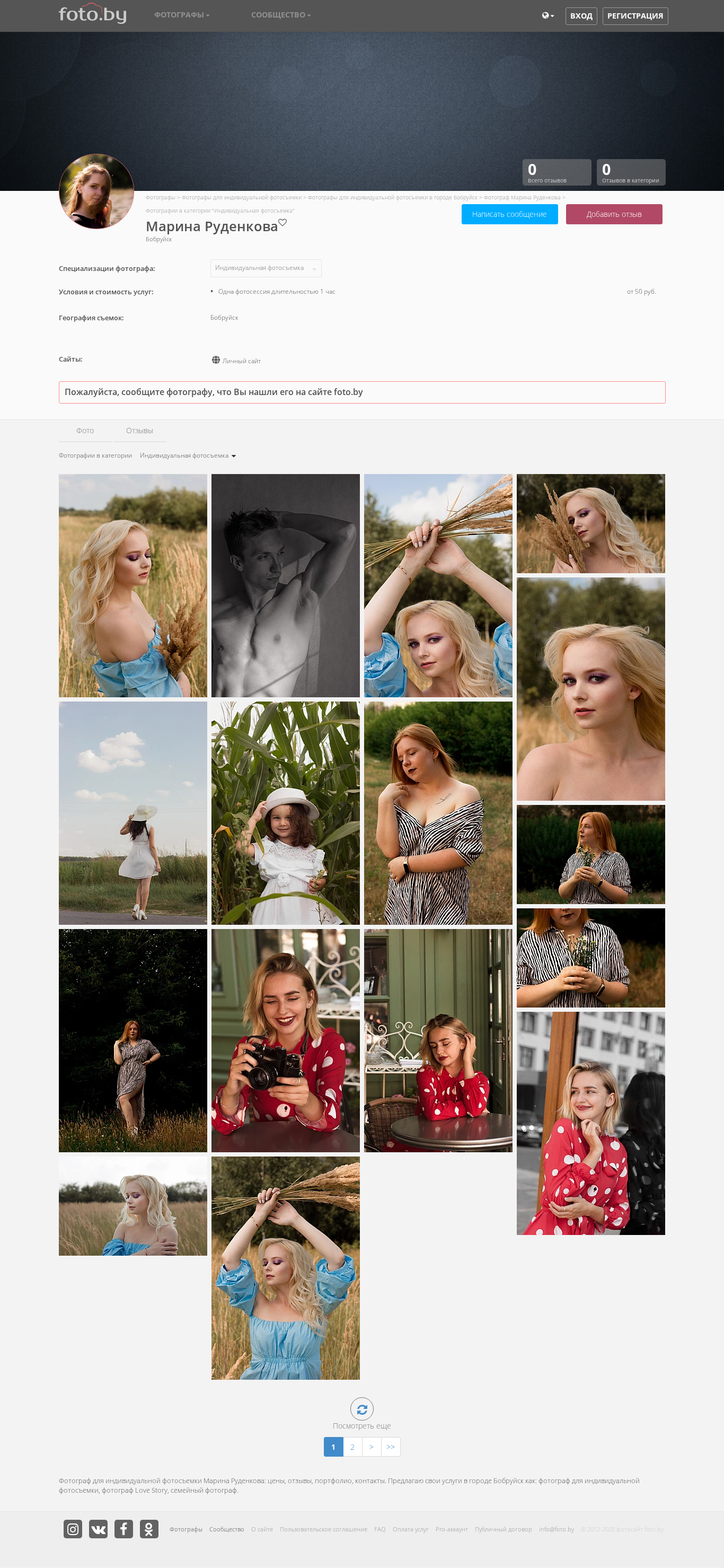Open the black-and-white male portrait photo
The image size is (724, 1568).
coord(285,585)
